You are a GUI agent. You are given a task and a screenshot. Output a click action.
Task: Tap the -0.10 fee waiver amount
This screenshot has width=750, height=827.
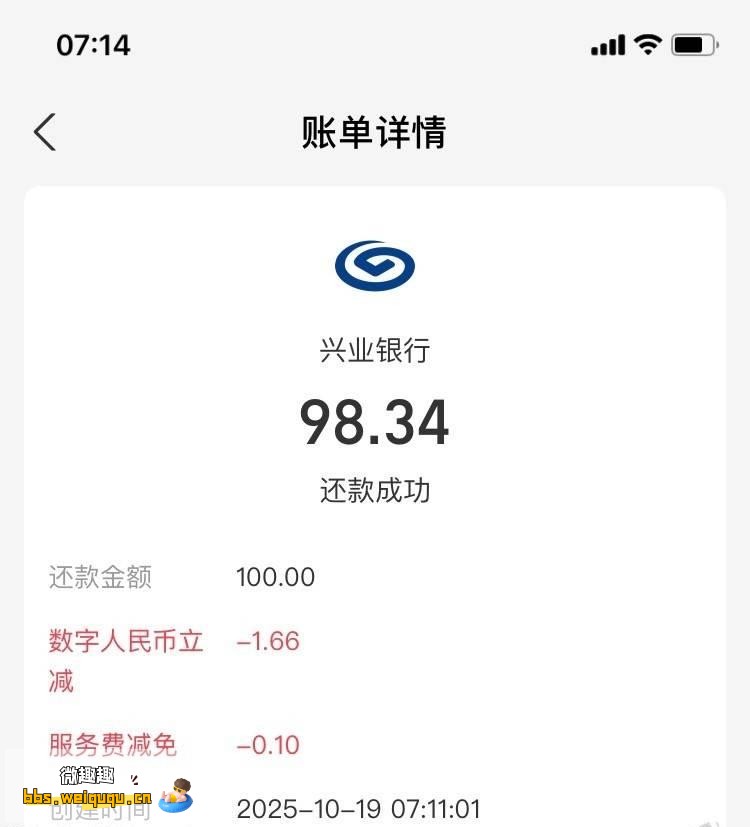[268, 745]
